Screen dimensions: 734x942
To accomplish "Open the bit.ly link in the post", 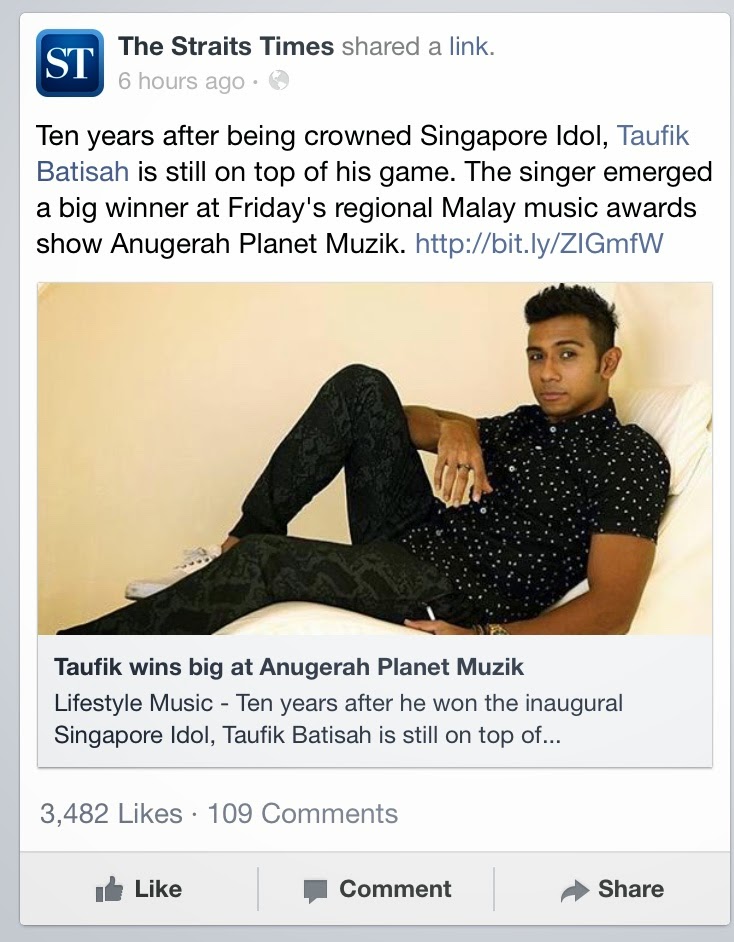I will point(538,244).
